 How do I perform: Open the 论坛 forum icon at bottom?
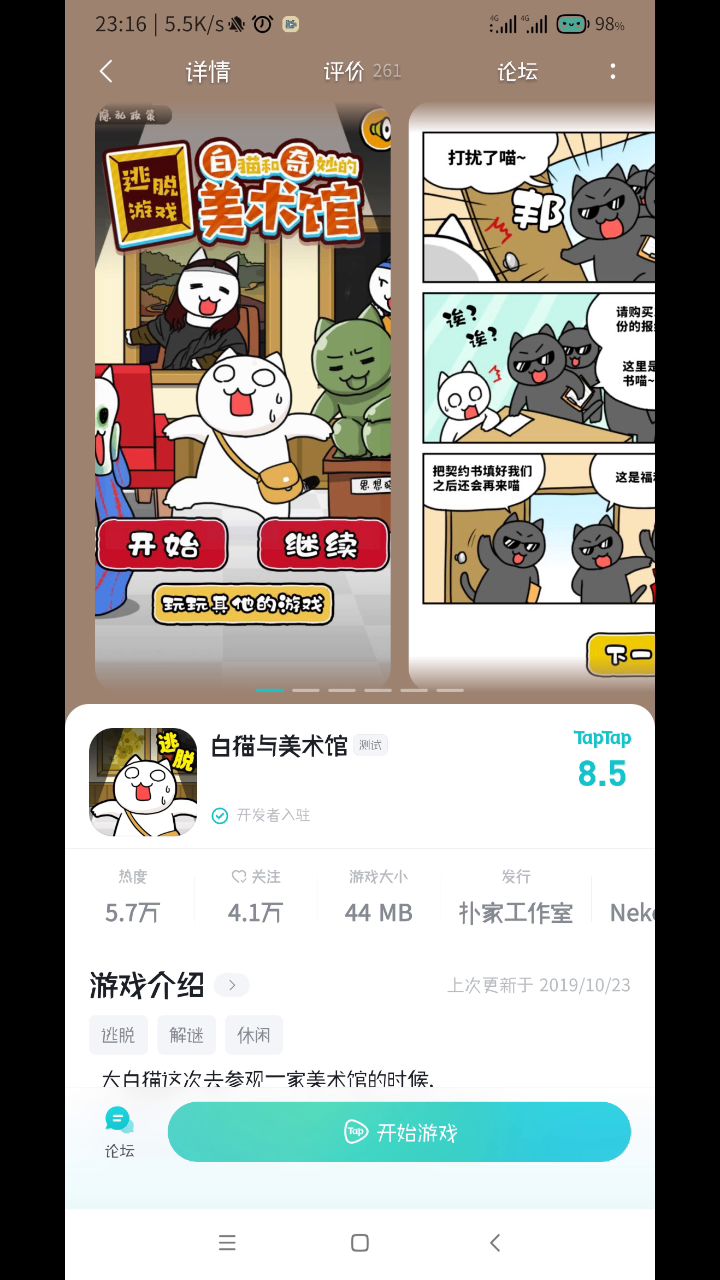(x=119, y=1132)
